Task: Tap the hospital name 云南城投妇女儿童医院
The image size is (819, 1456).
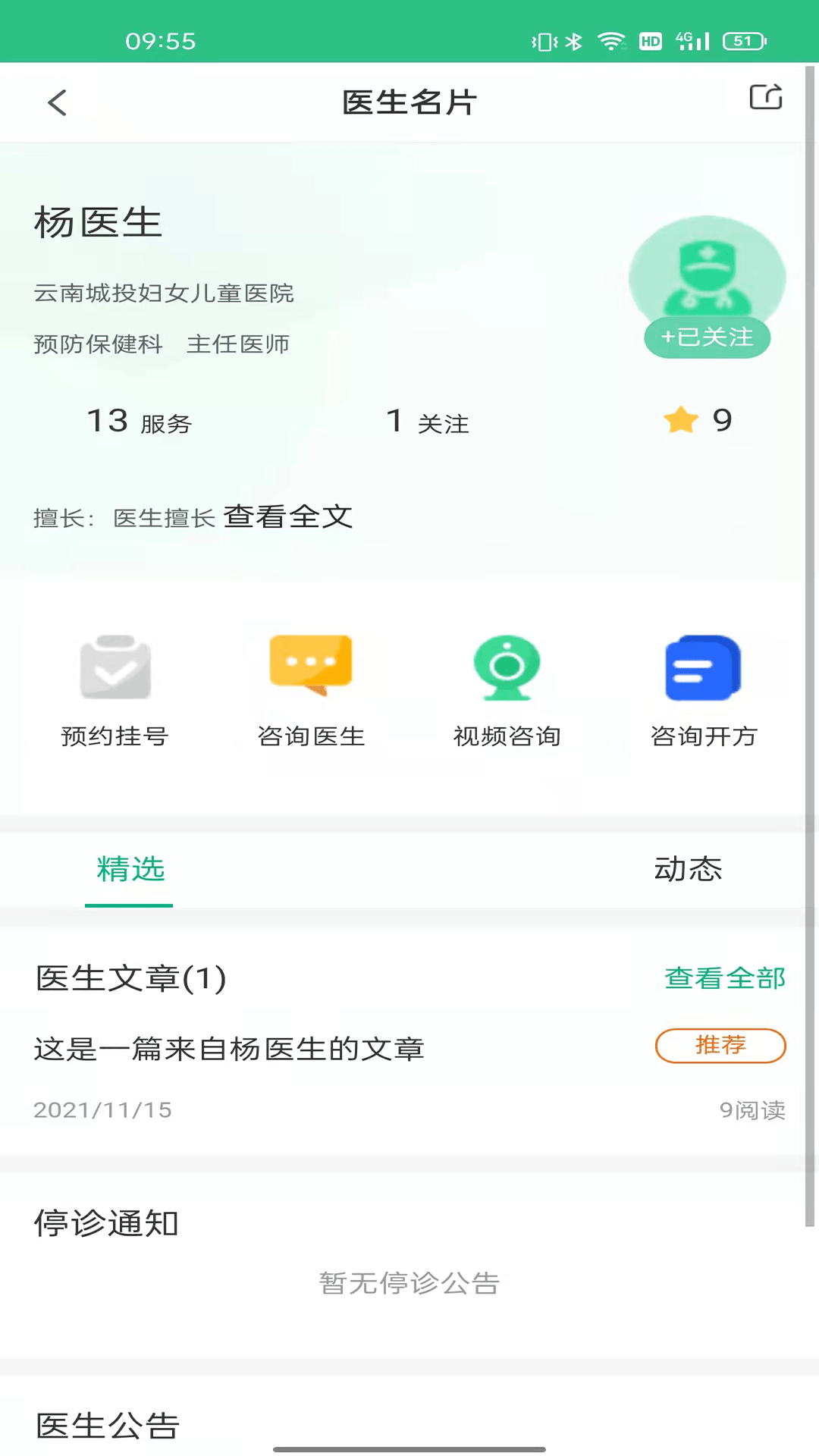Action: (164, 293)
